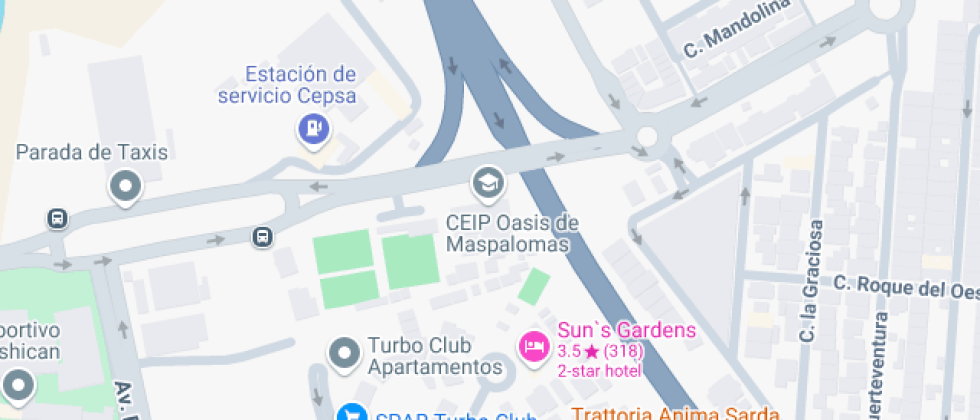Open CEIP Oasis de Maspalomas school marker
This screenshot has height=420, width=980.
point(487,182)
